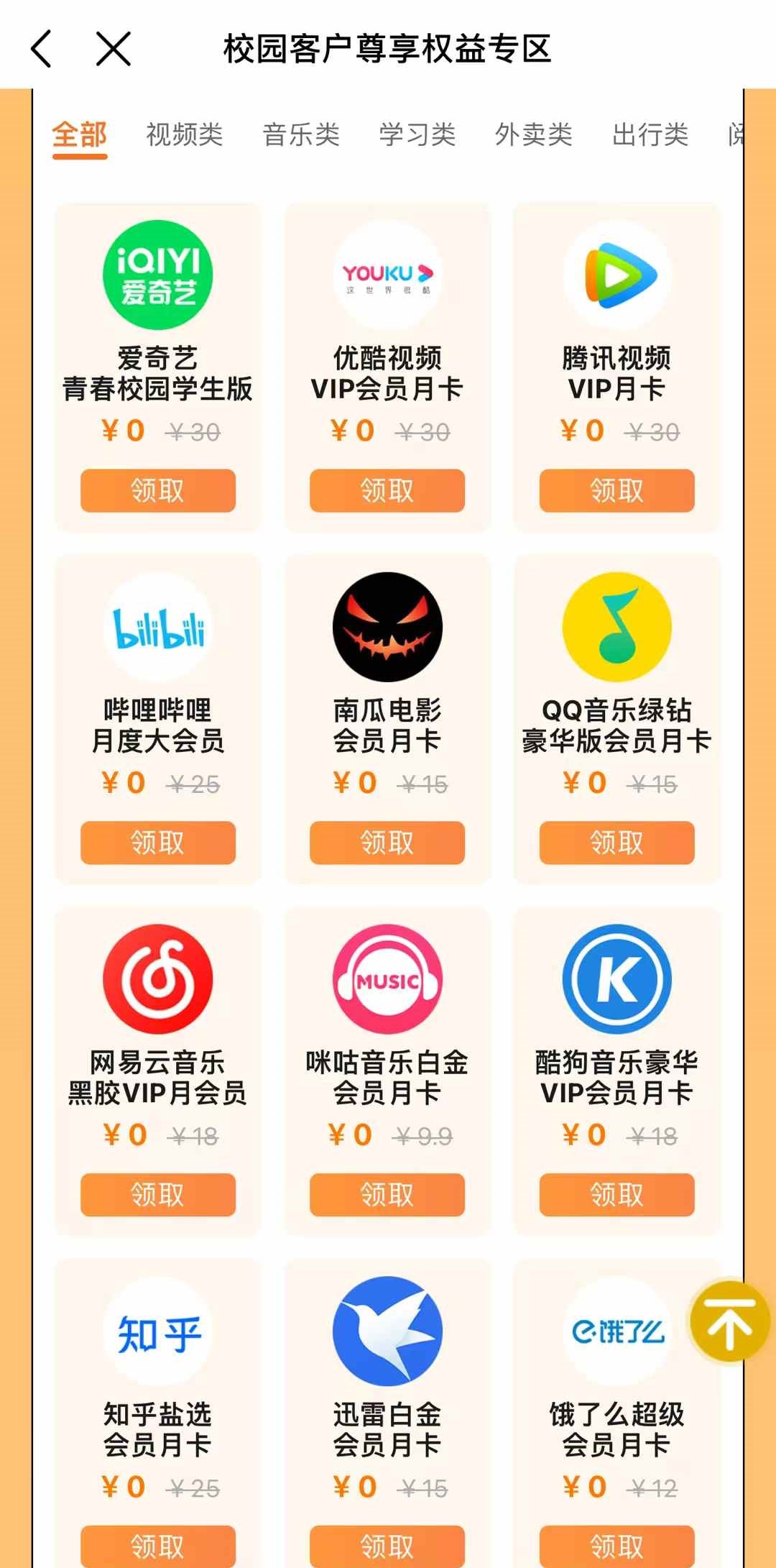Image resolution: width=776 pixels, height=1568 pixels.
Task: Claim the 酷狗音乐豪华VIP会员月卡
Action: (616, 1194)
